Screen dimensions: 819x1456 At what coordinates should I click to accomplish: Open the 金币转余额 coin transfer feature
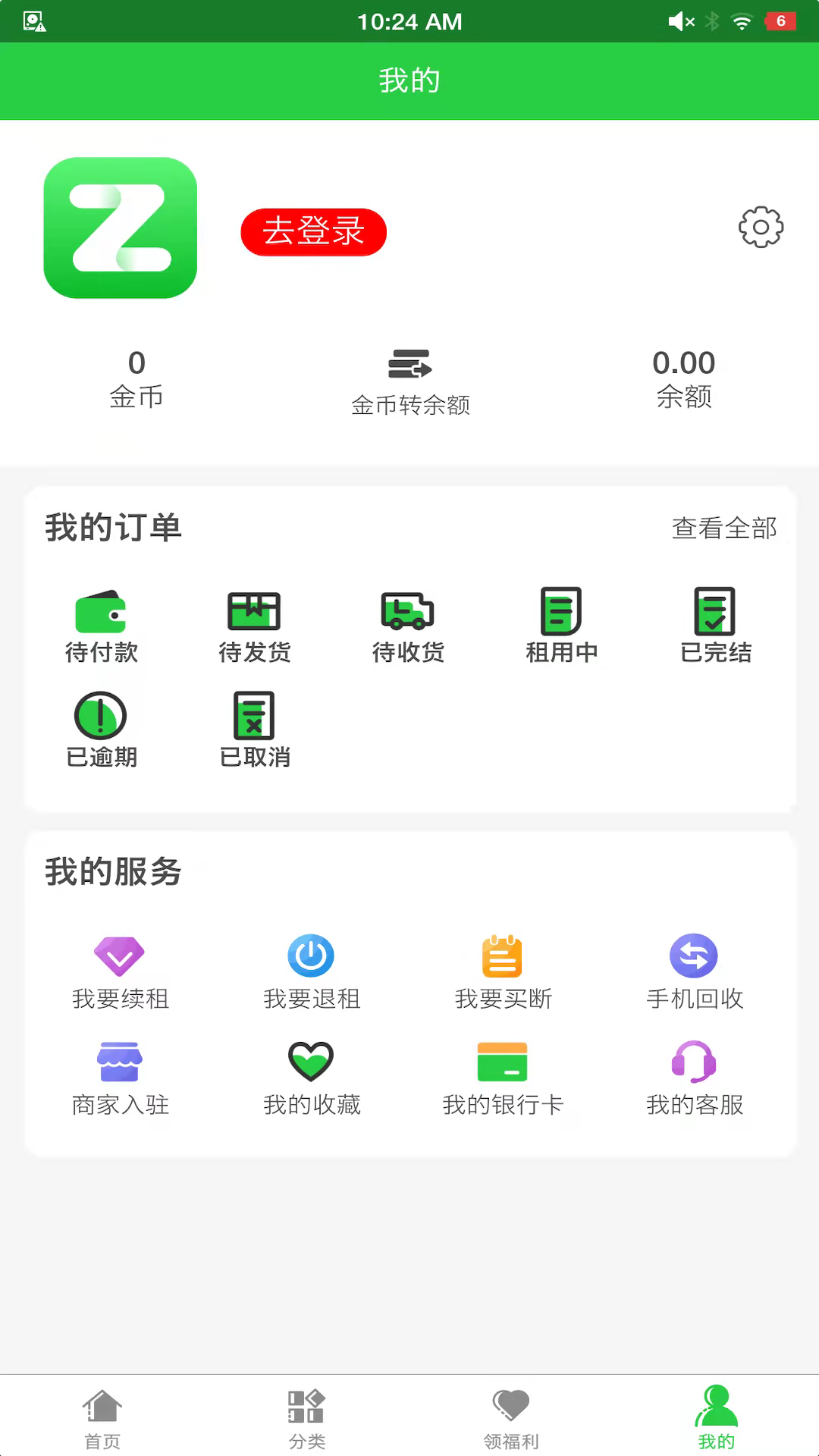pos(410,381)
